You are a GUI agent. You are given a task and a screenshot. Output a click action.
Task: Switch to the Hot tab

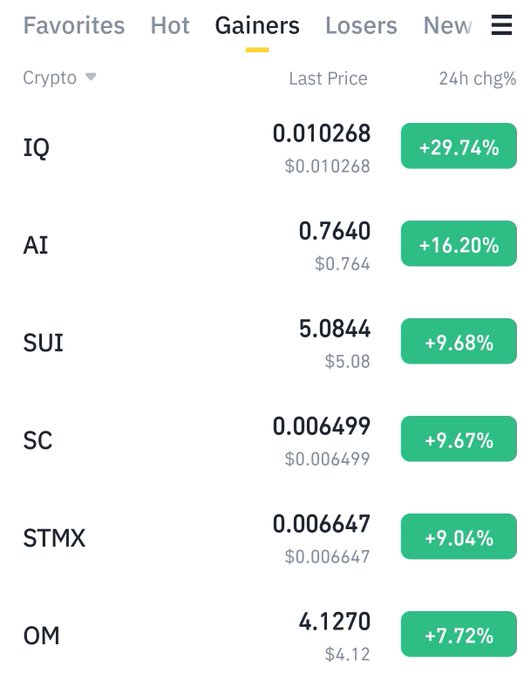pyautogui.click(x=170, y=26)
